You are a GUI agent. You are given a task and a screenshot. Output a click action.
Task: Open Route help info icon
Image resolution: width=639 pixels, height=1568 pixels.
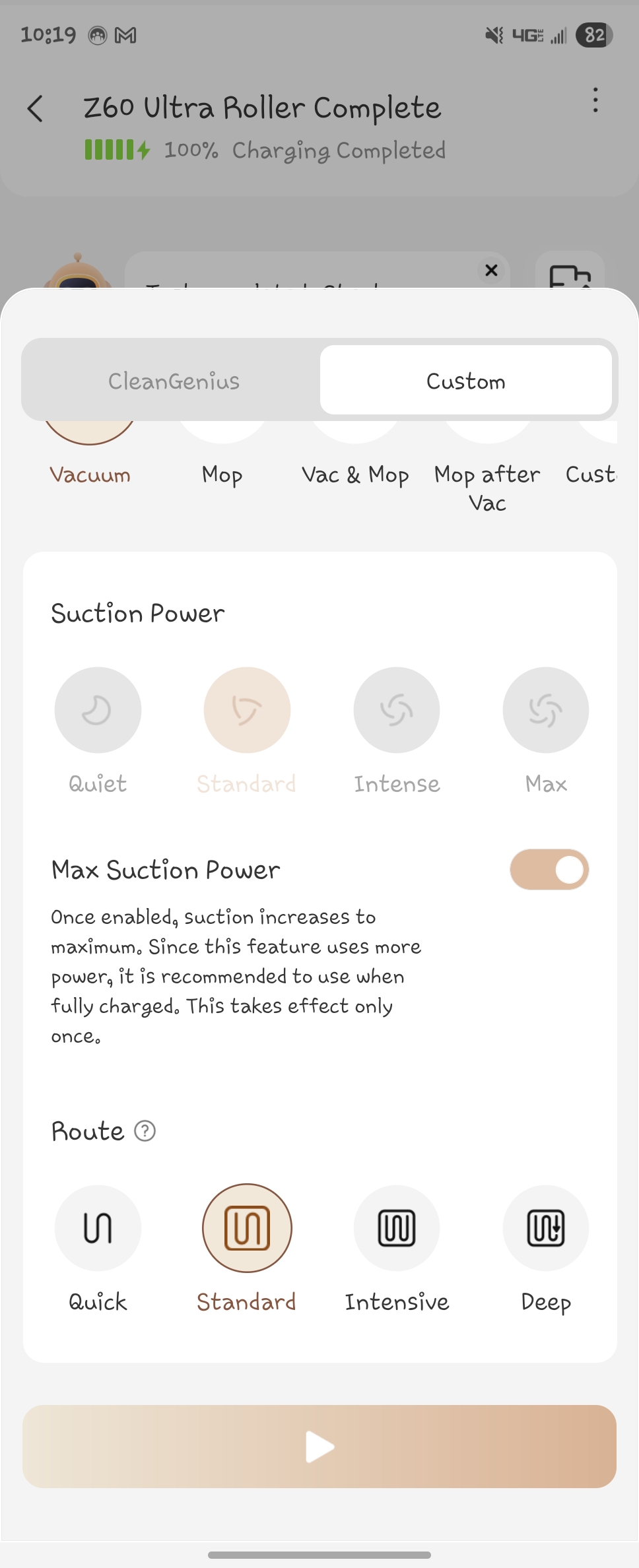(x=145, y=1131)
